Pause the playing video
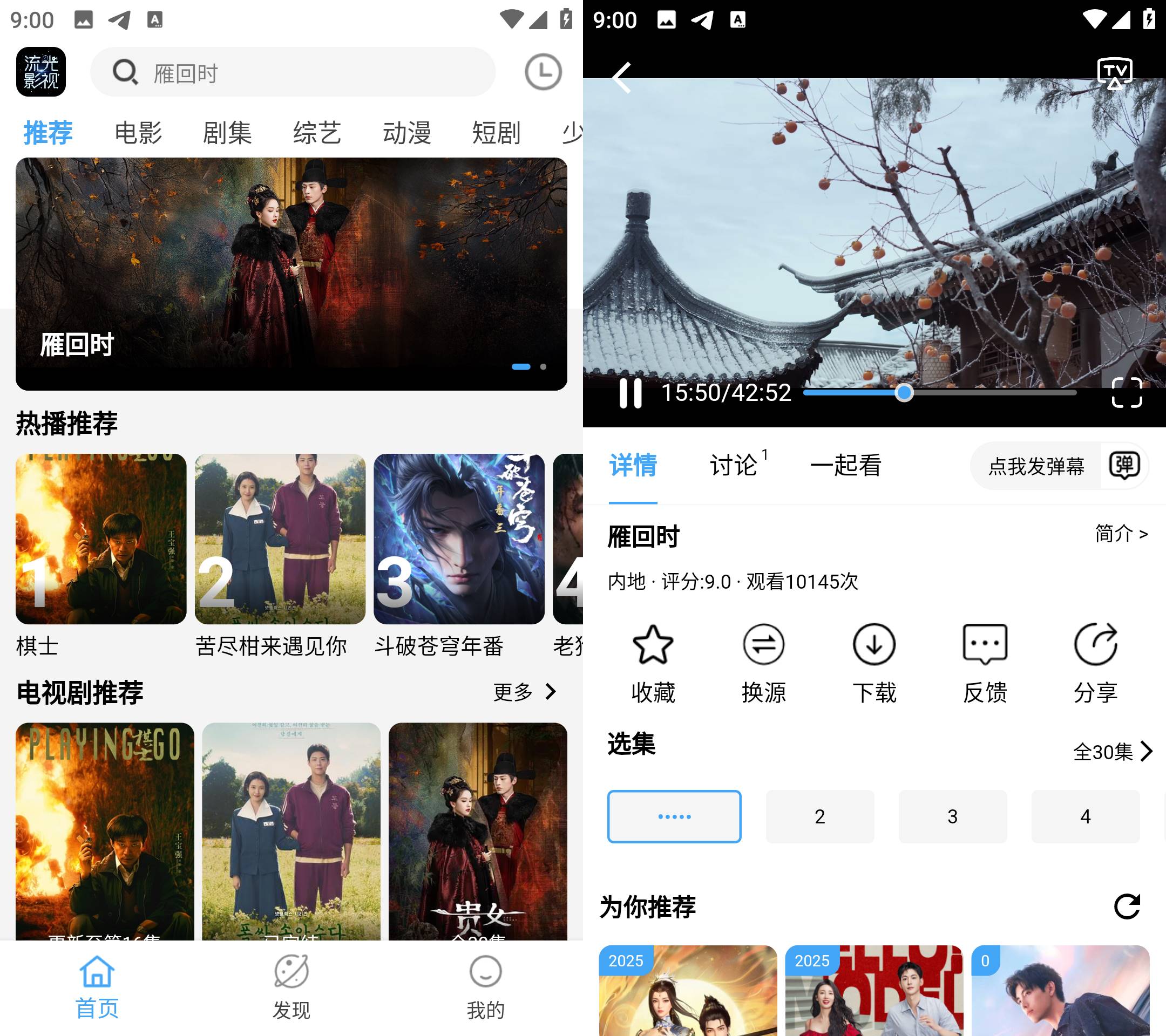 click(x=631, y=393)
